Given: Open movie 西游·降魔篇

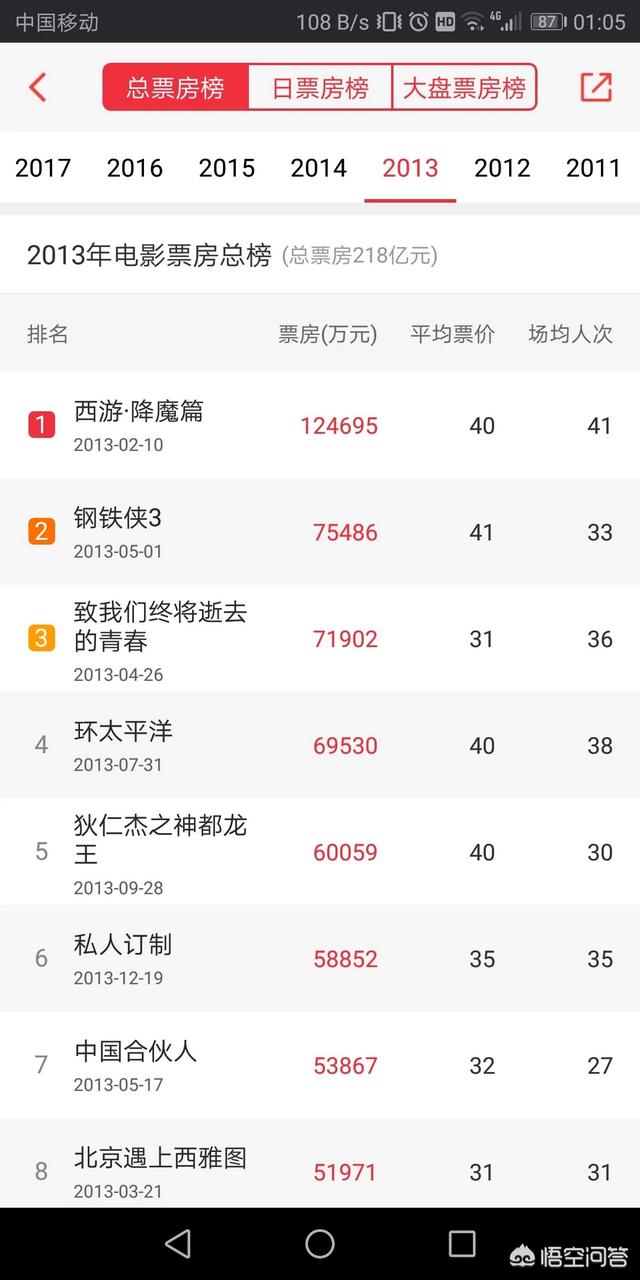Looking at the screenshot, I should pyautogui.click(x=320, y=425).
